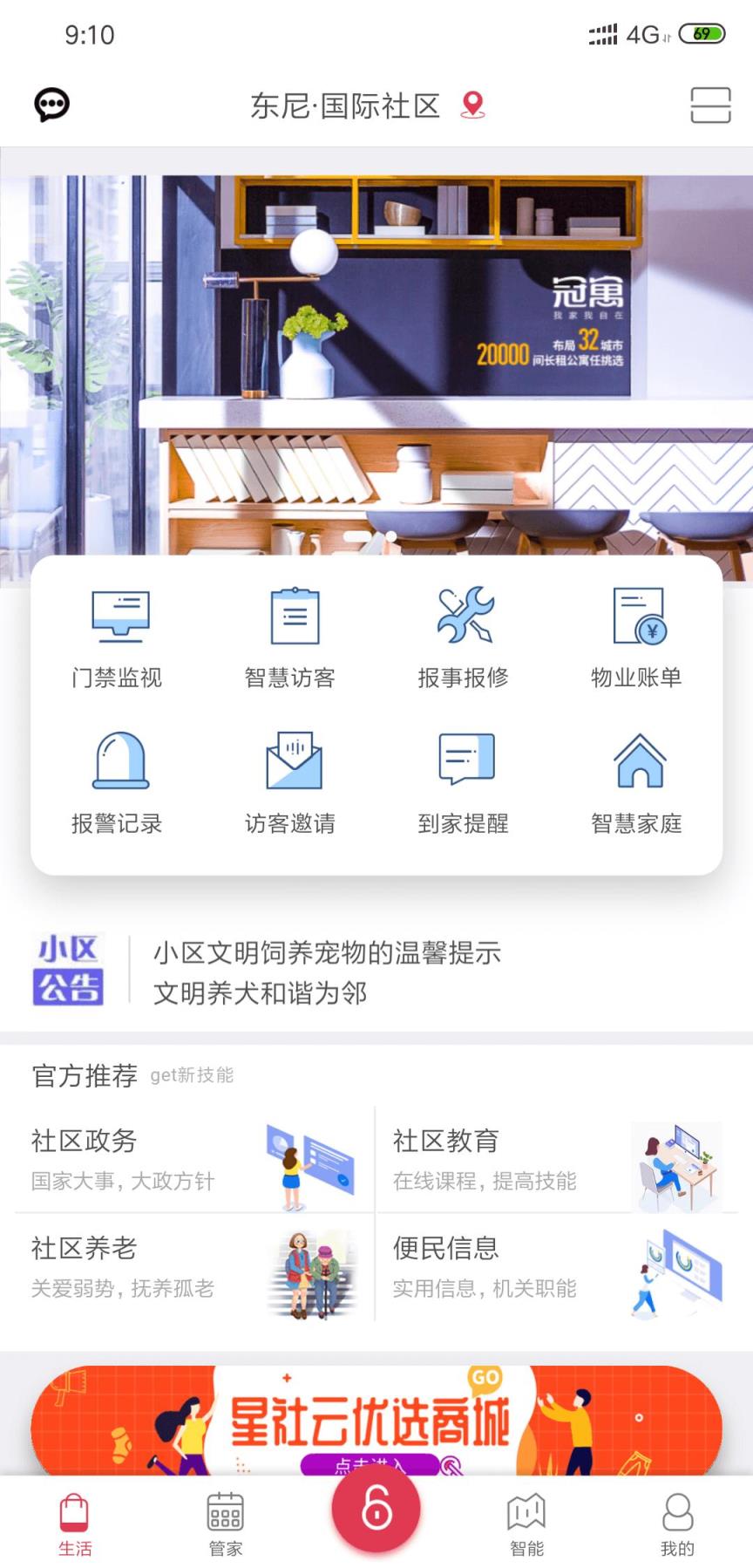The height and width of the screenshot is (1568, 753).
Task: Open 报事报修 repair reporting
Action: (464, 637)
